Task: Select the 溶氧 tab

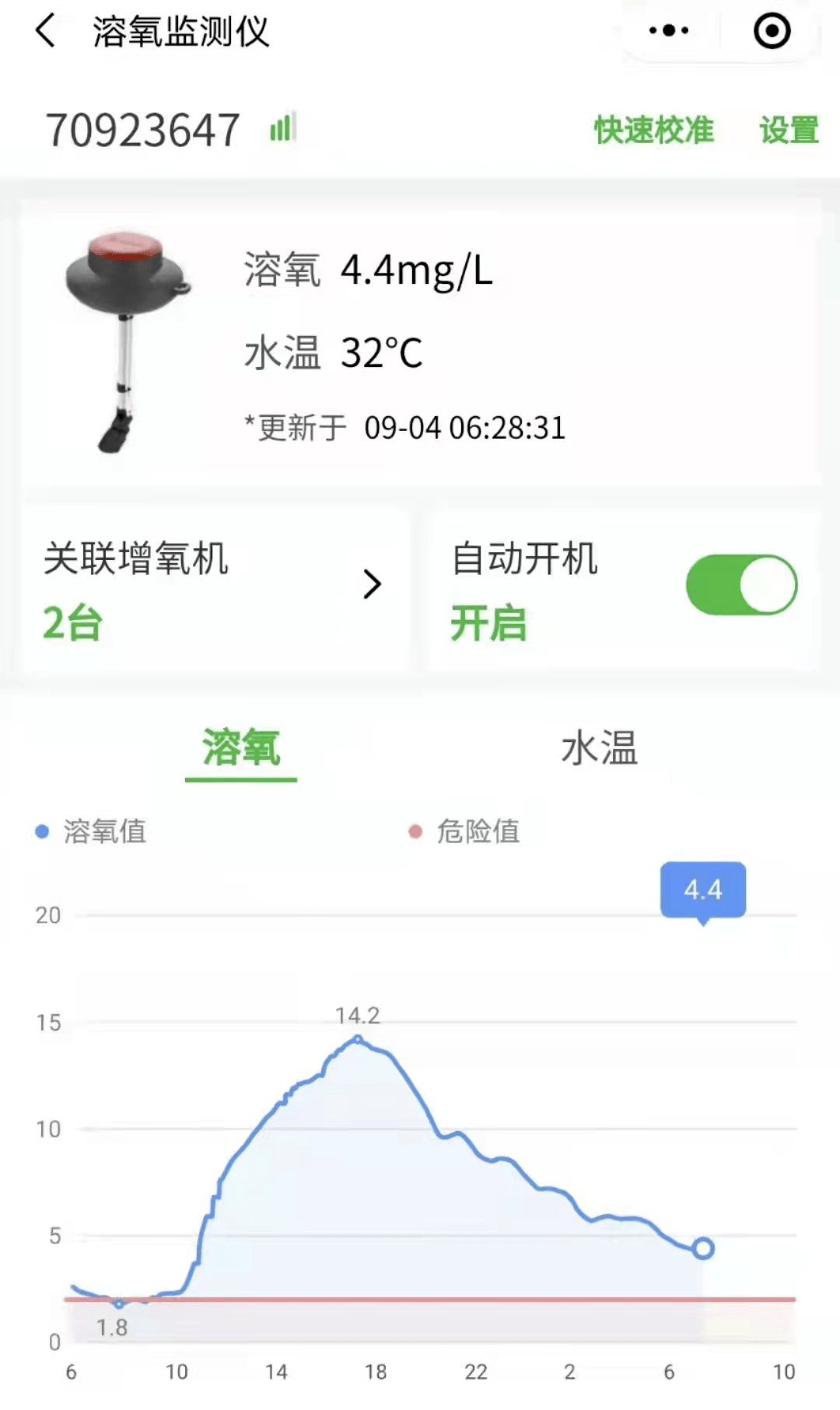Action: 242,749
